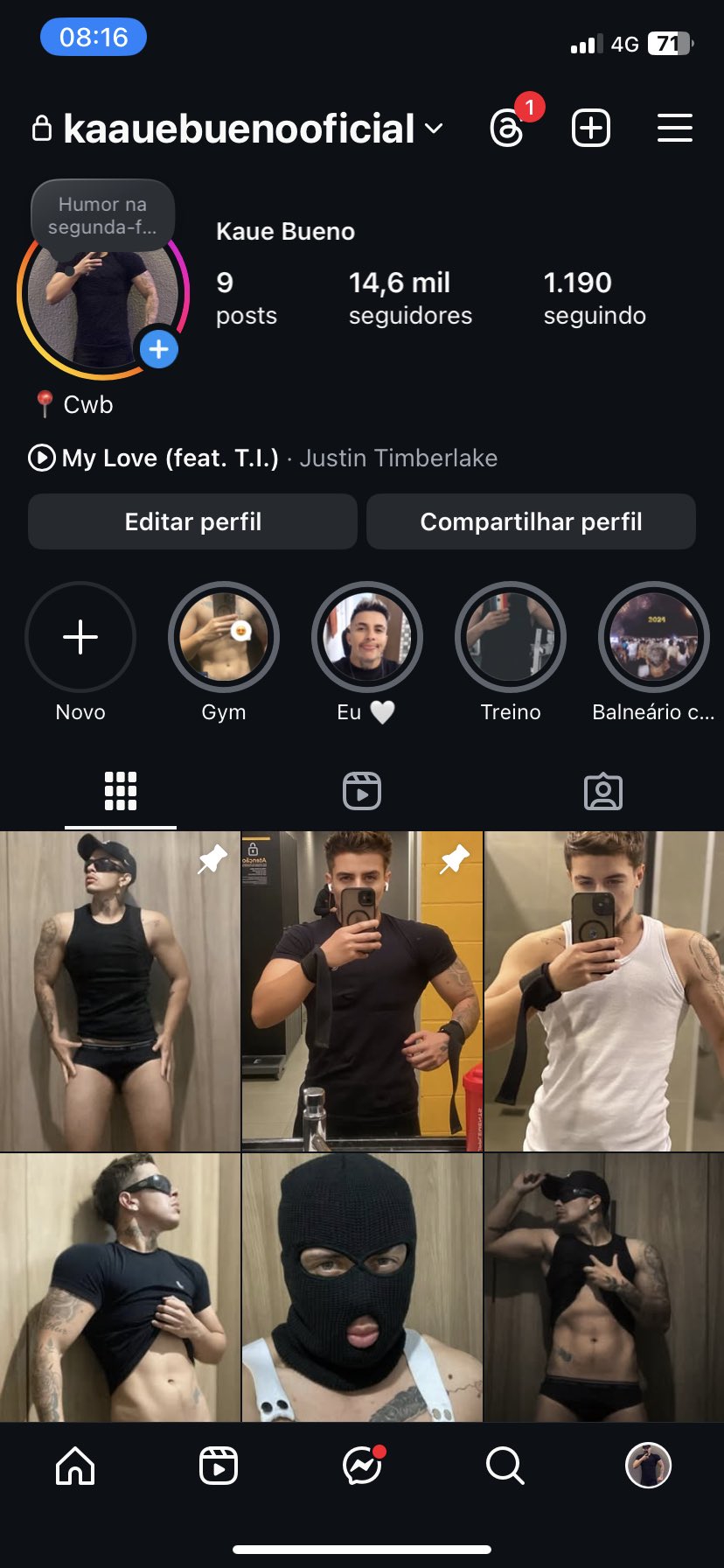The height and width of the screenshot is (1568, 724).
Task: Open the hamburger settings menu
Action: pyautogui.click(x=675, y=129)
